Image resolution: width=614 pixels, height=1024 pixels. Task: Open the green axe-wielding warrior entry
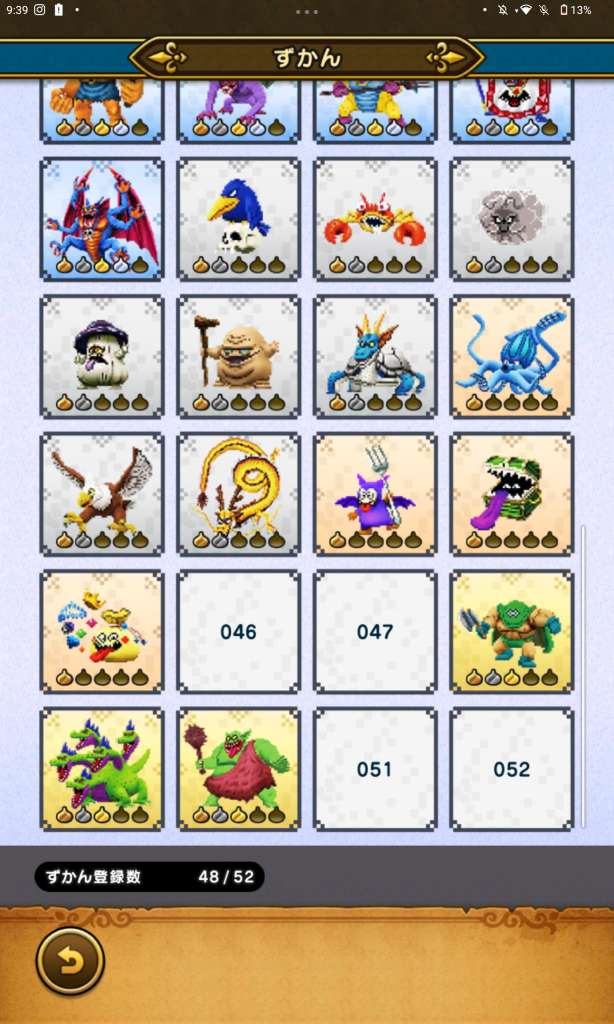(x=512, y=632)
